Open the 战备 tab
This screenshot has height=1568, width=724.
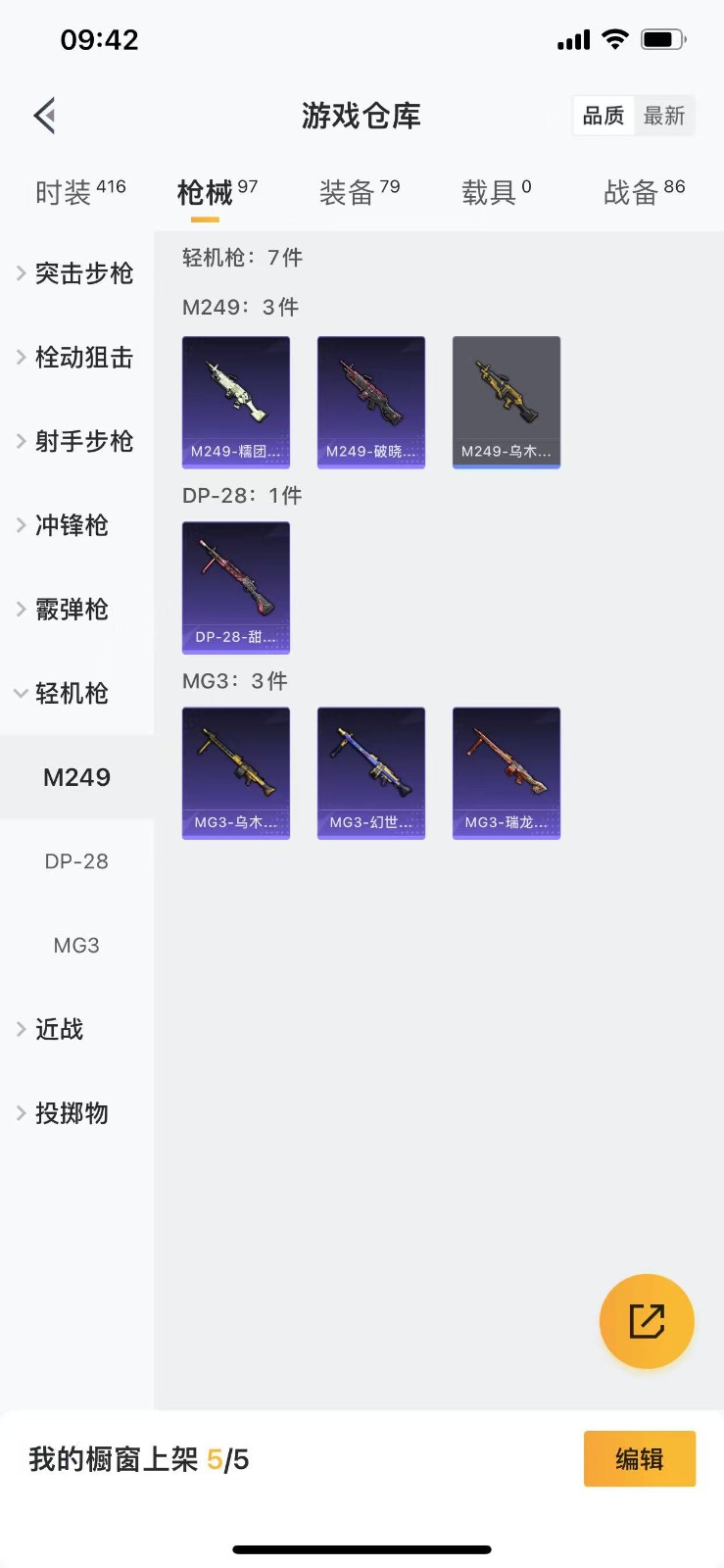click(645, 191)
